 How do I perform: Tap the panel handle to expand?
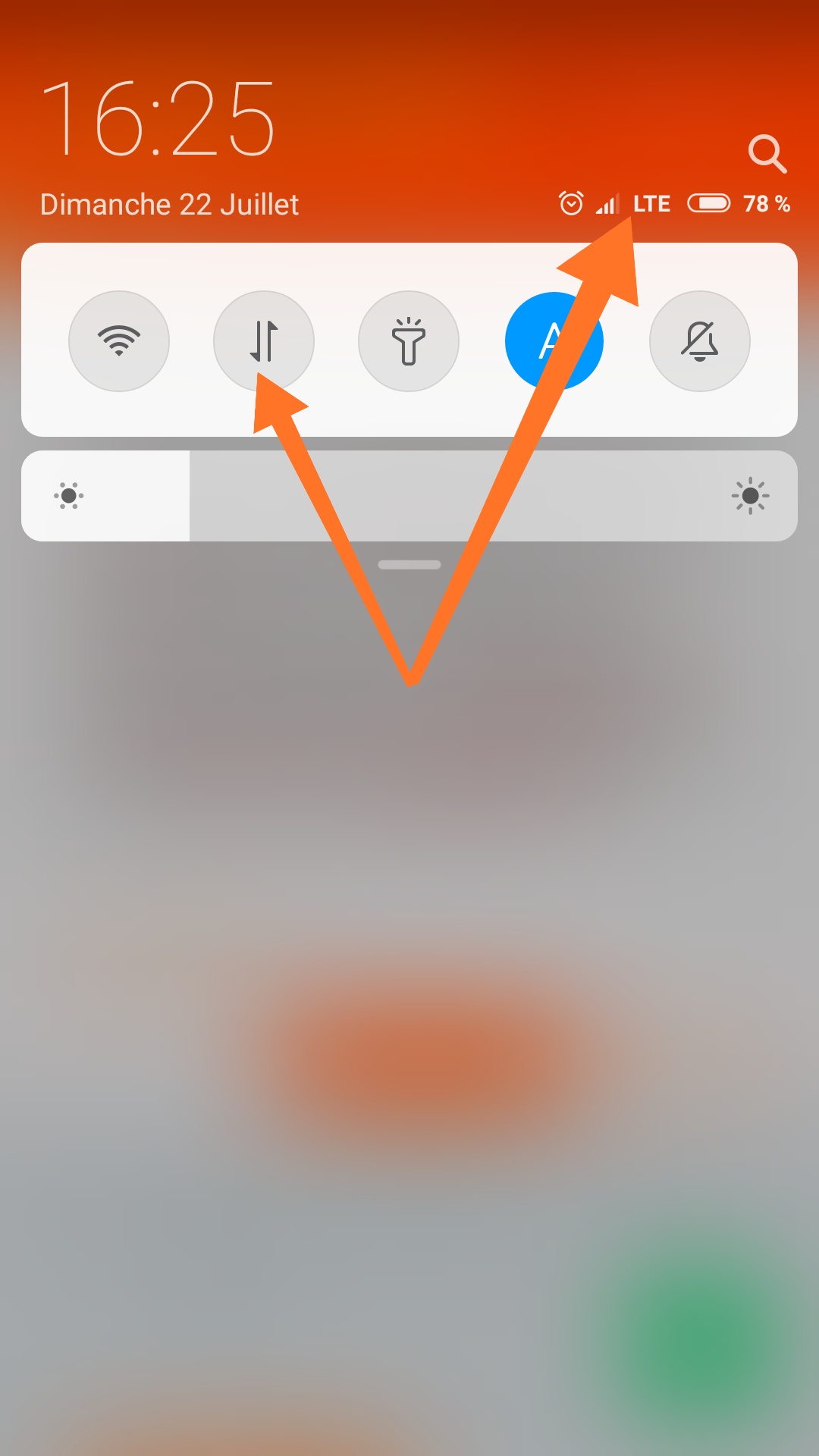point(409,565)
